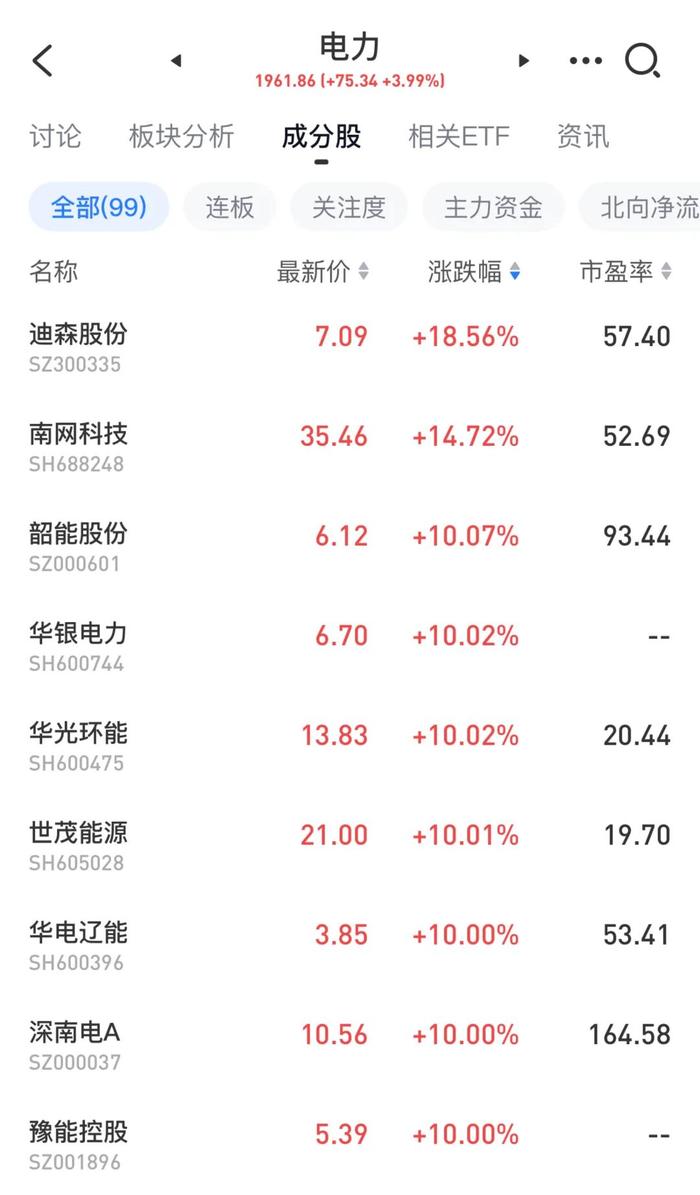Open the three-dot overflow menu

click(x=586, y=60)
